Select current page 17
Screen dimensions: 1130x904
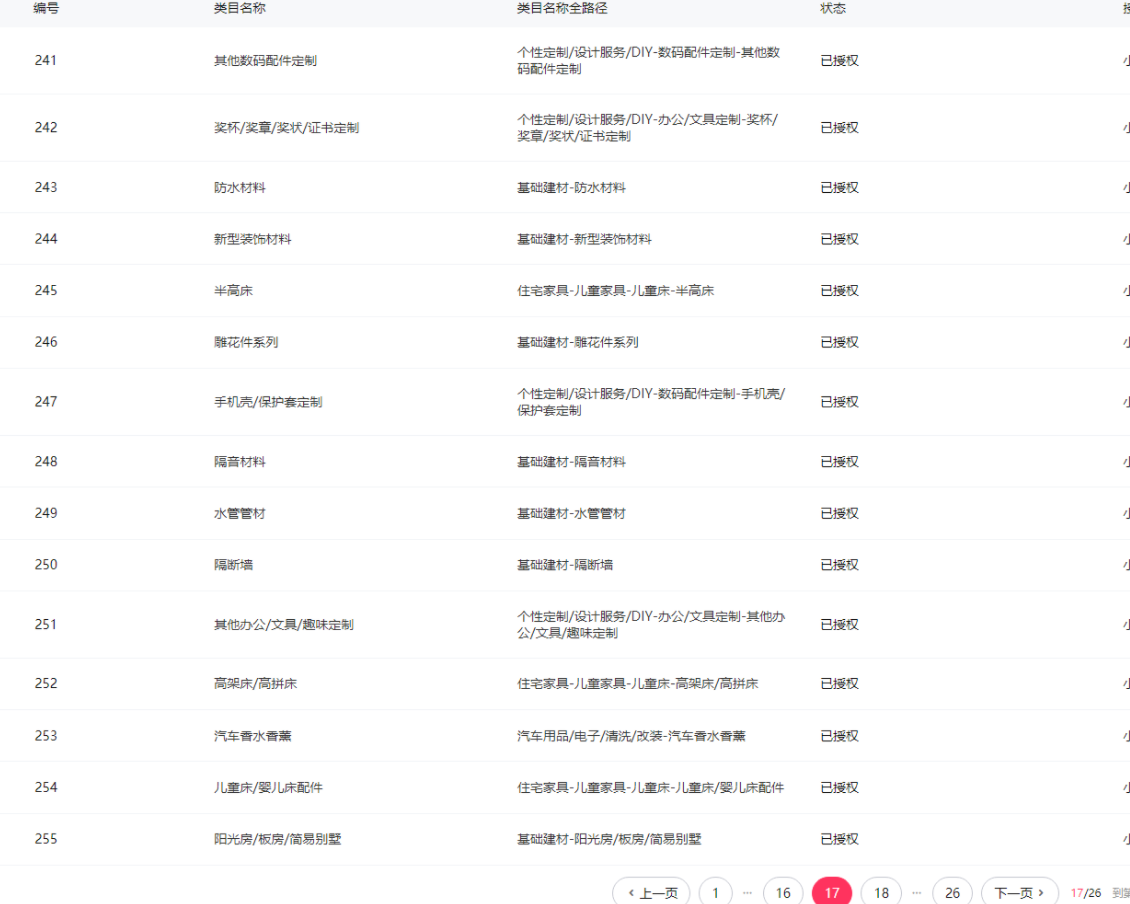[x=832, y=892]
